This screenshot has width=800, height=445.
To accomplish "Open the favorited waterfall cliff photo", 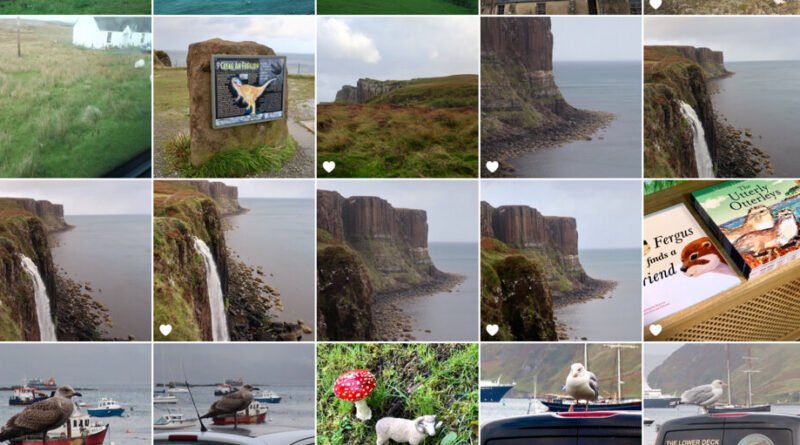I will click(x=234, y=260).
